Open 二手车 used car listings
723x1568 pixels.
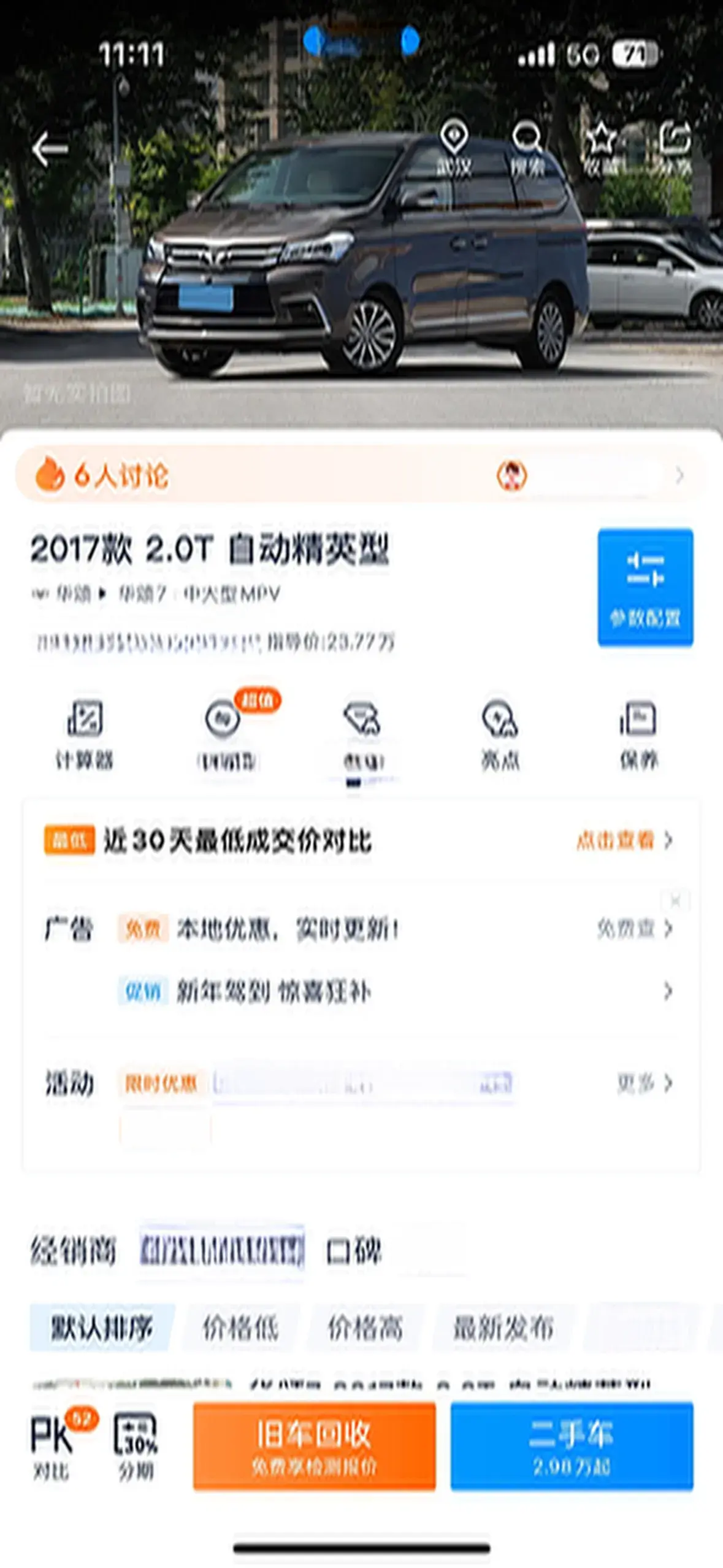click(572, 1447)
